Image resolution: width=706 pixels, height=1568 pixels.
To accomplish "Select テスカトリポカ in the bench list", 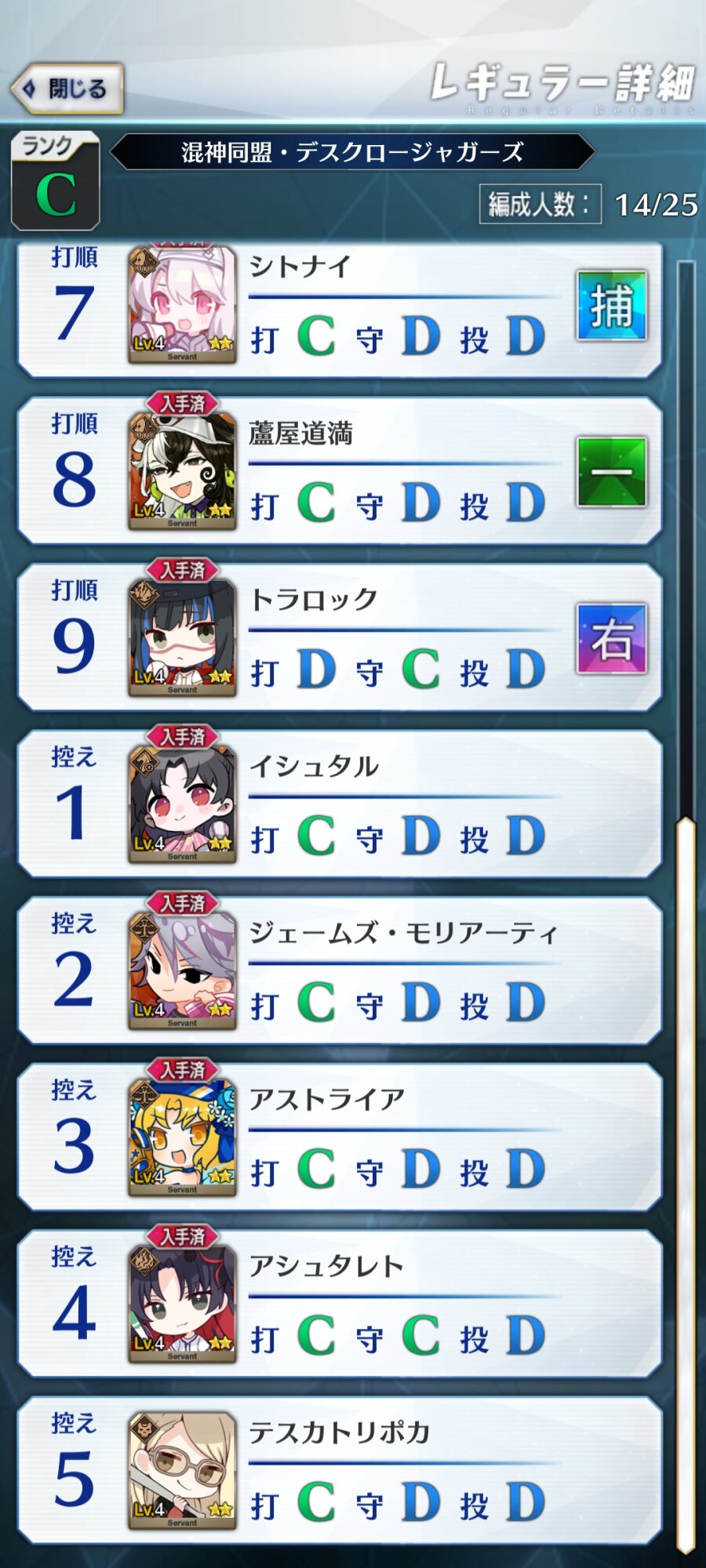I will pos(339,1471).
